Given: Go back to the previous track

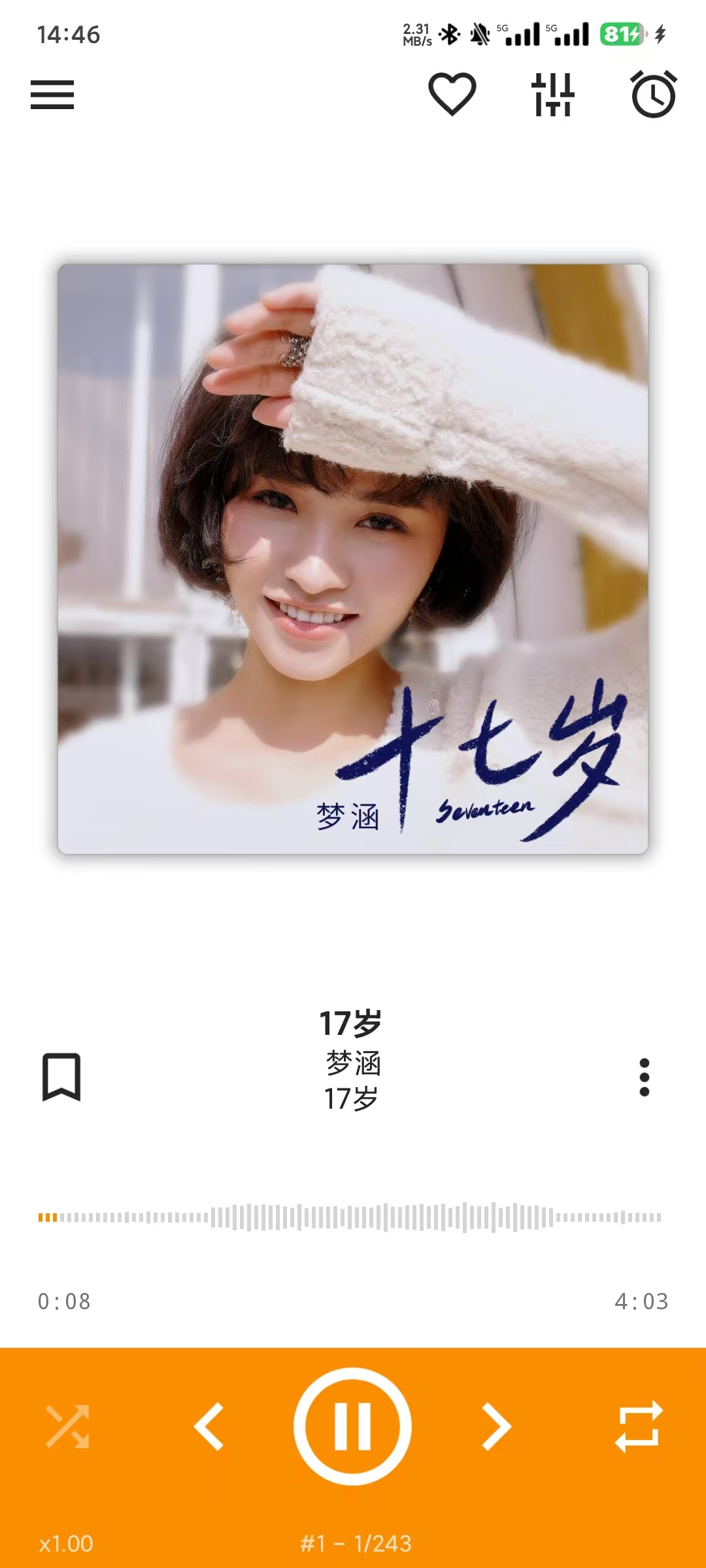Looking at the screenshot, I should point(209,1426).
